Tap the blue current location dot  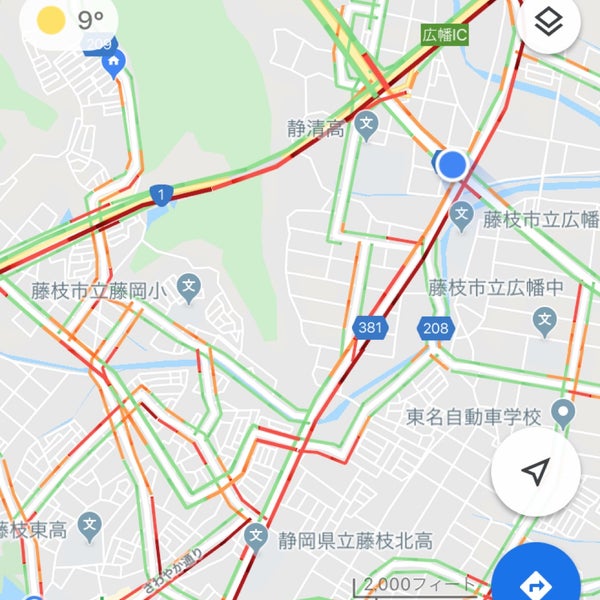pos(453,164)
